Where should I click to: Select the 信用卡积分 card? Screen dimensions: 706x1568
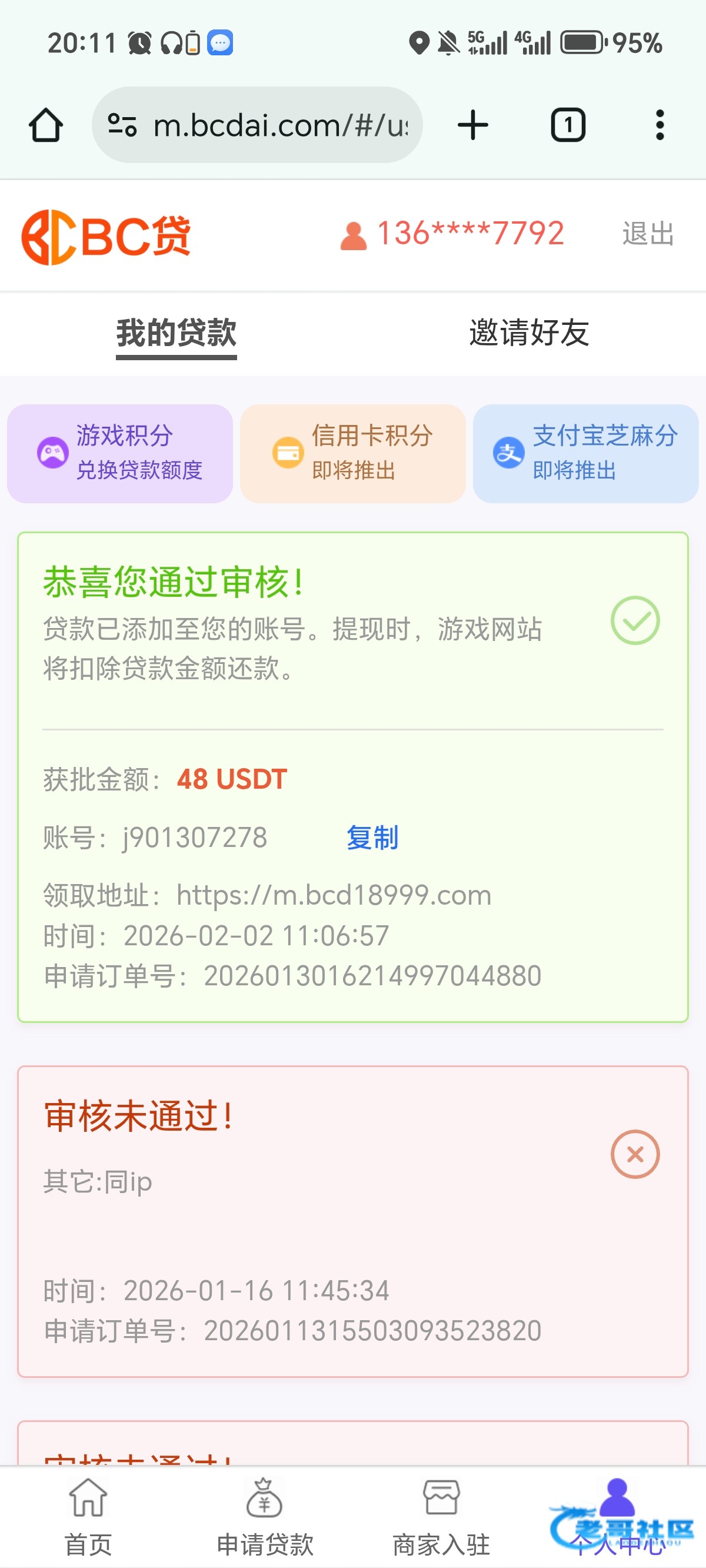(353, 453)
